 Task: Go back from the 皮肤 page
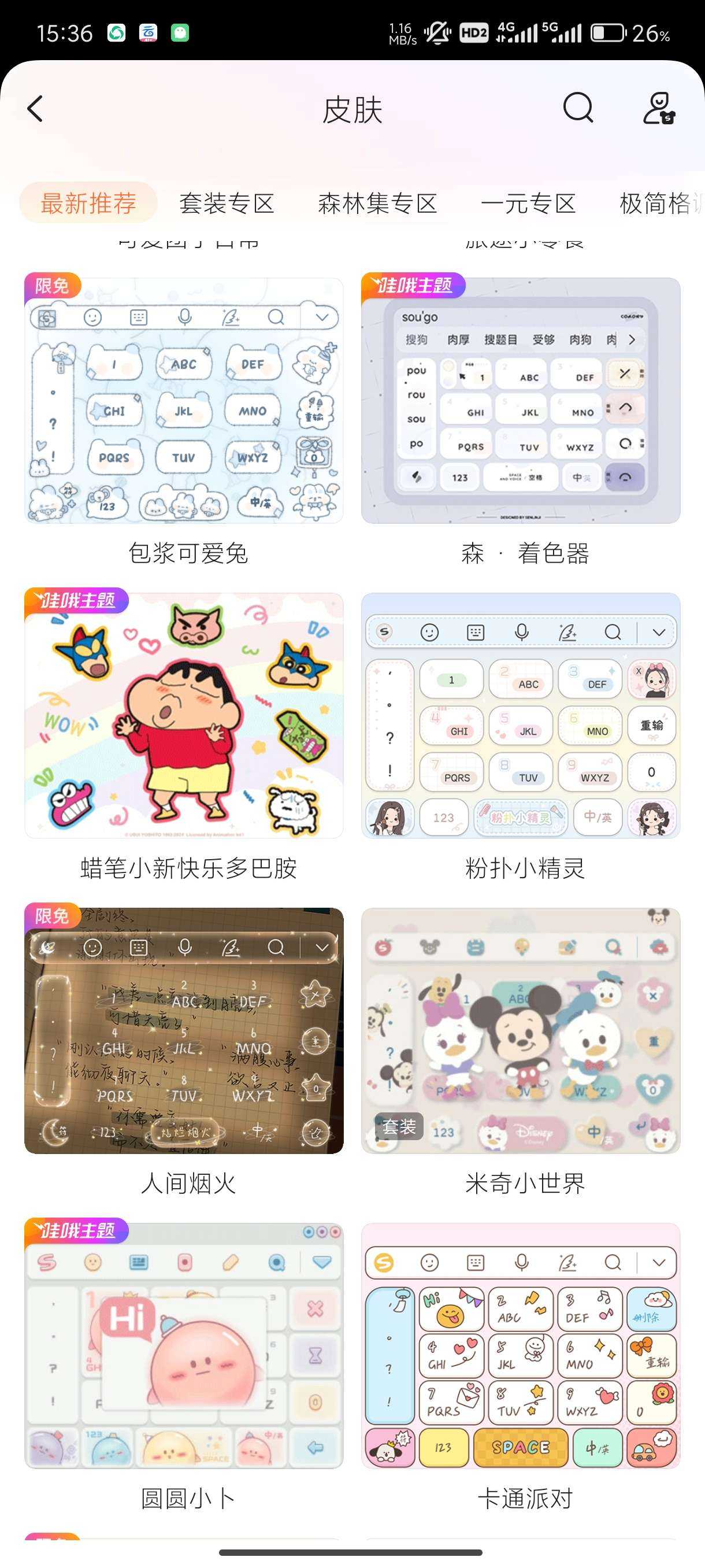35,109
